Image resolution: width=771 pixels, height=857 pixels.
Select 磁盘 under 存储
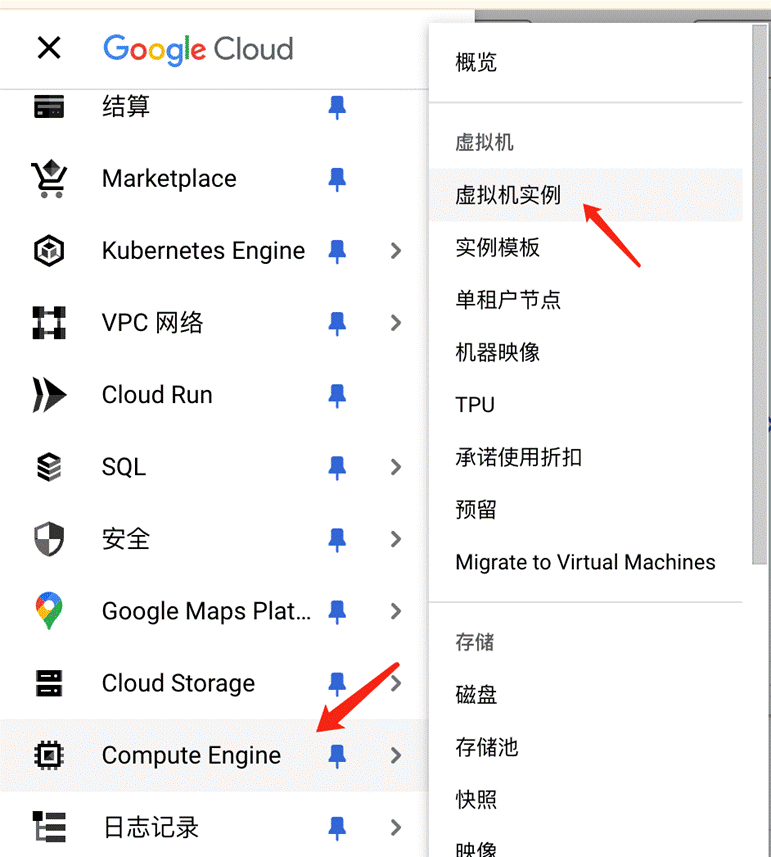point(476,695)
